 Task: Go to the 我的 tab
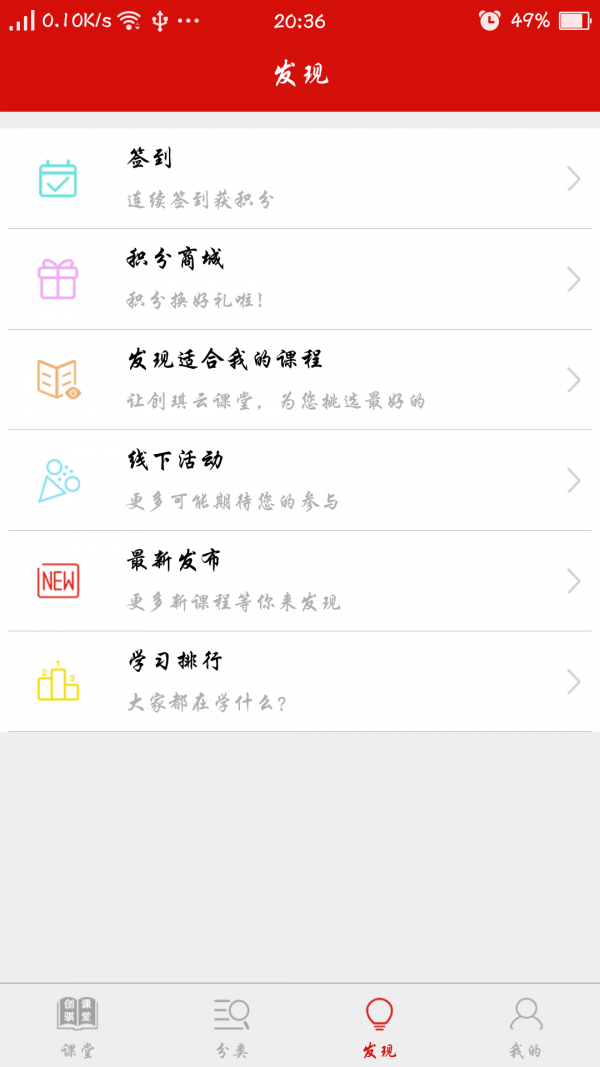tap(525, 1026)
